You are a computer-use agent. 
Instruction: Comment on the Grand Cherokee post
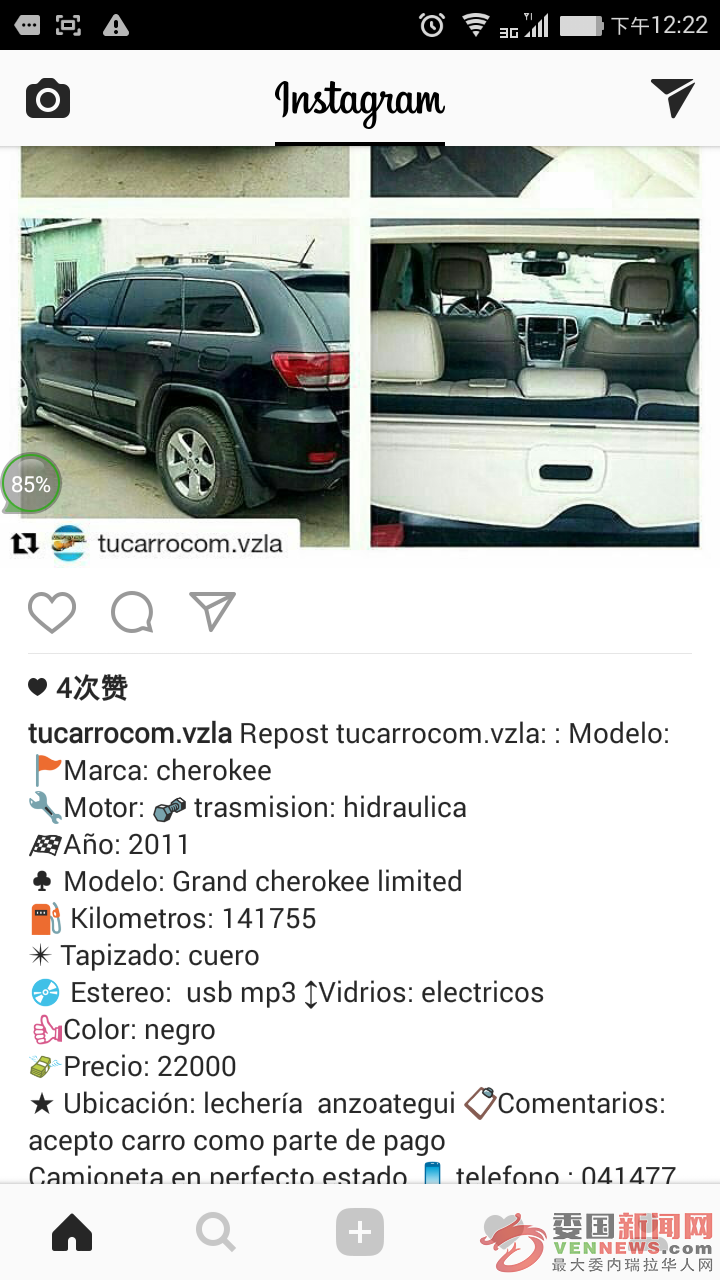[x=132, y=612]
